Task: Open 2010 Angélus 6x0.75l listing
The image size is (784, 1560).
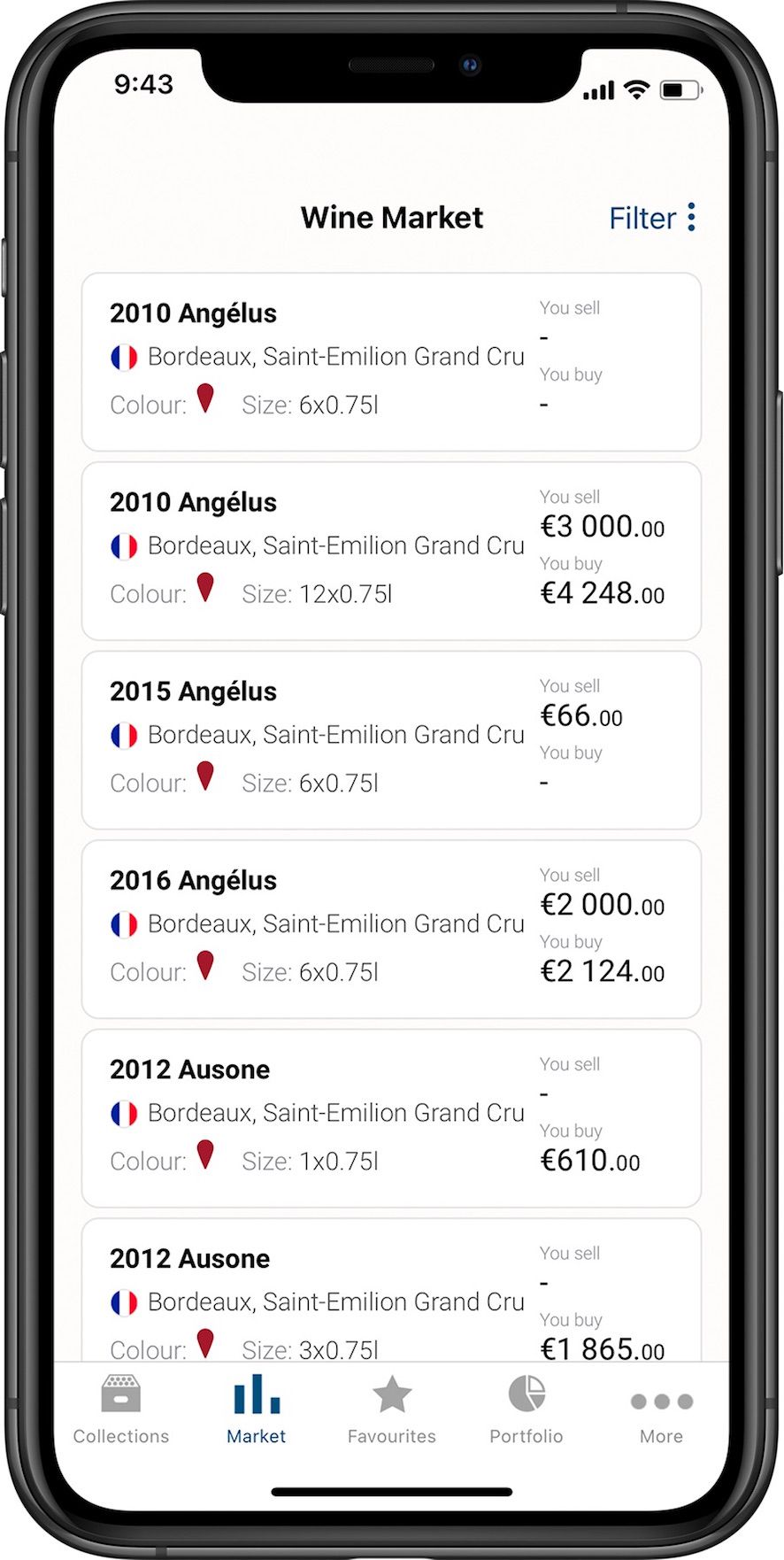Action: tap(391, 362)
